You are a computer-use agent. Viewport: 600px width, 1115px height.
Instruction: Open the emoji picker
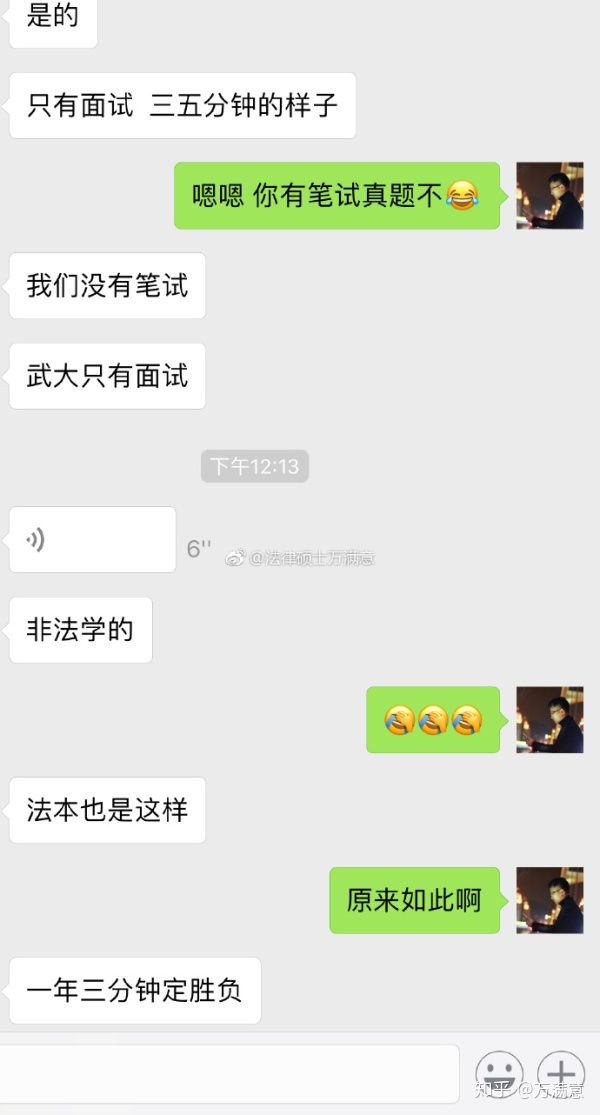point(499,1074)
